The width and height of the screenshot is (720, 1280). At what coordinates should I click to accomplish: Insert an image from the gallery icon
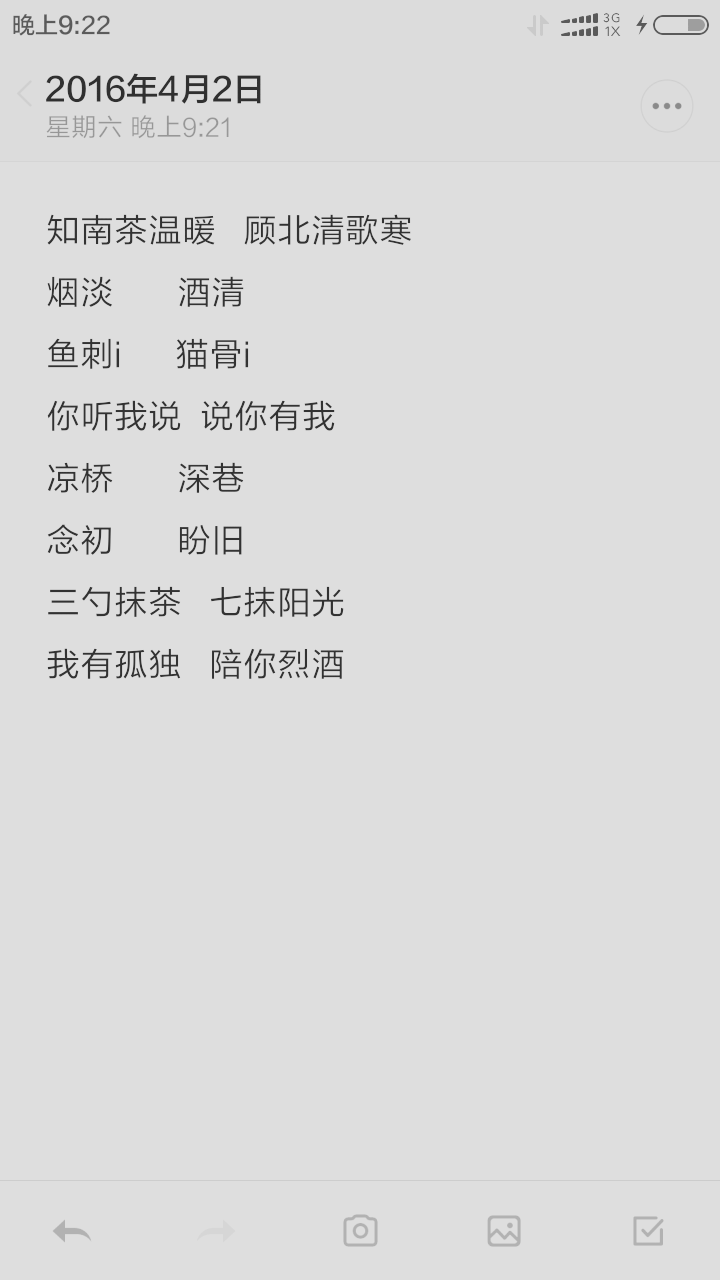[x=504, y=1229]
